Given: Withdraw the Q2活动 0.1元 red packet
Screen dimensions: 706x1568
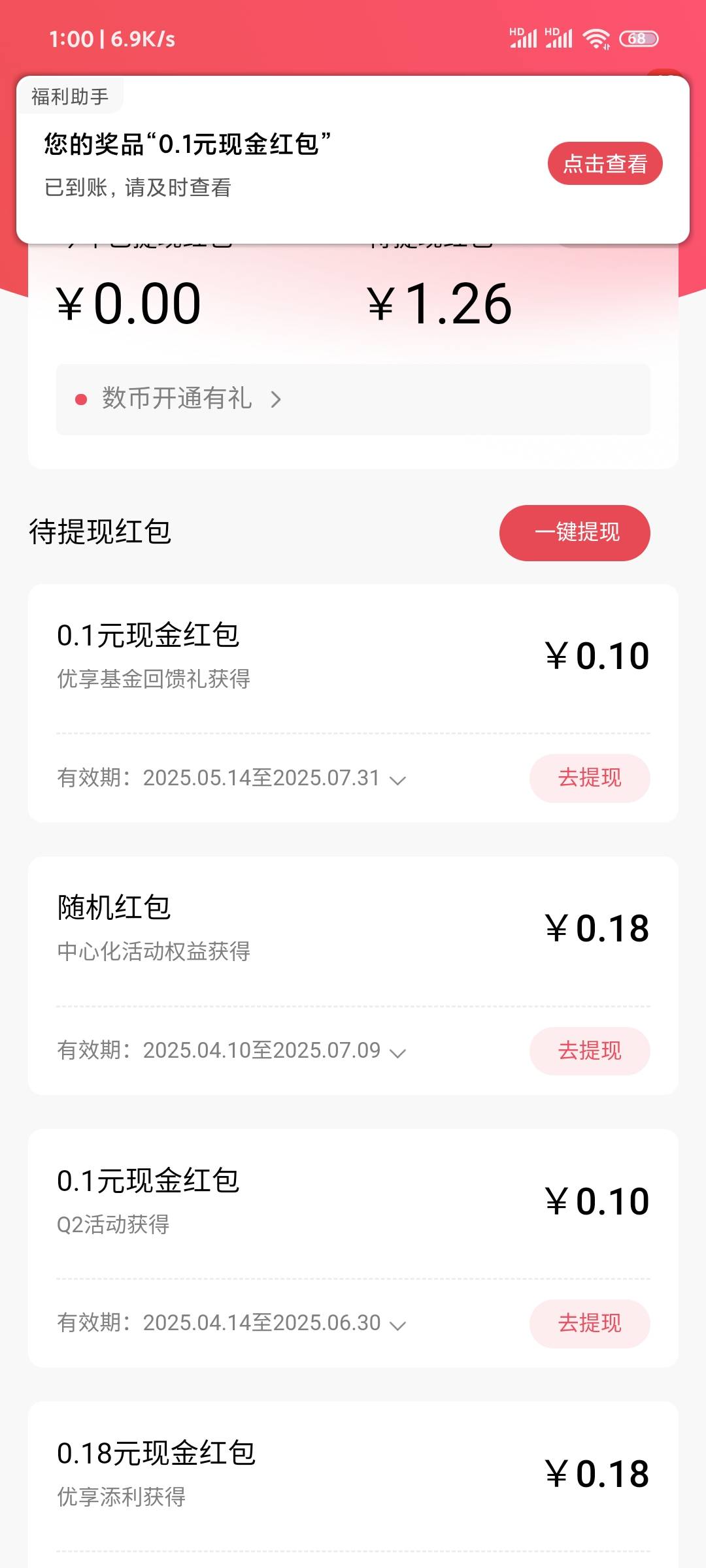Looking at the screenshot, I should pos(590,1323).
